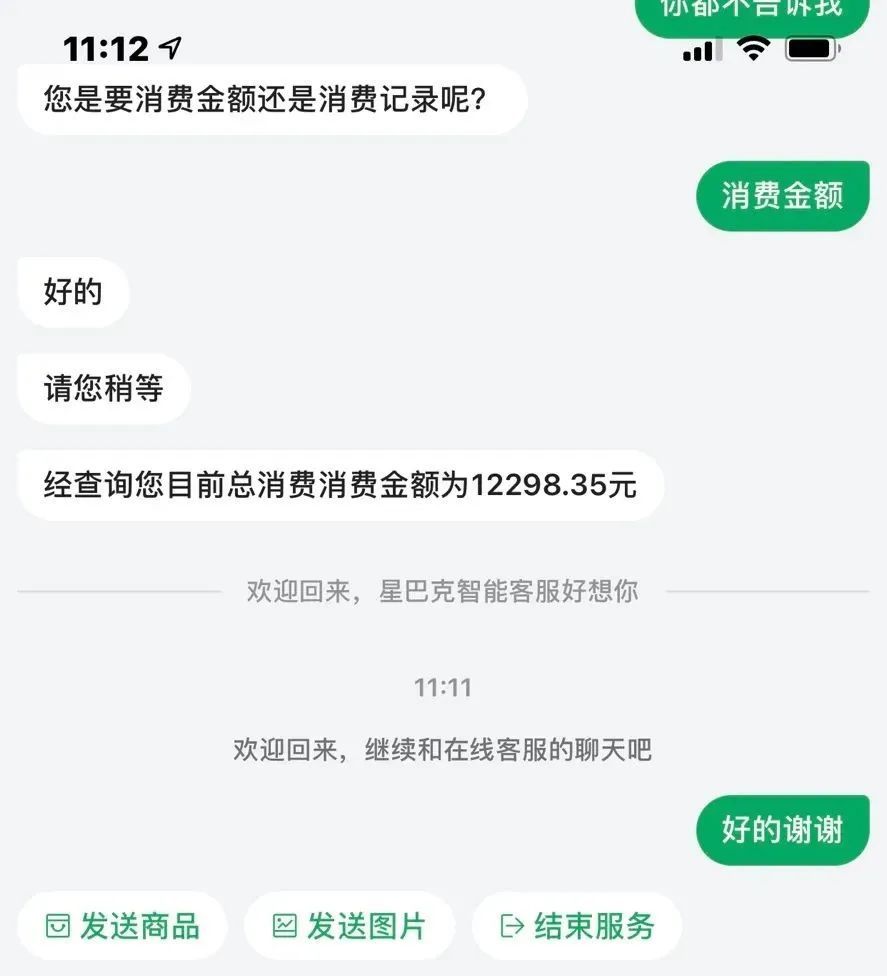Open 发送图片 to send an image
The width and height of the screenshot is (887, 976).
[x=348, y=926]
